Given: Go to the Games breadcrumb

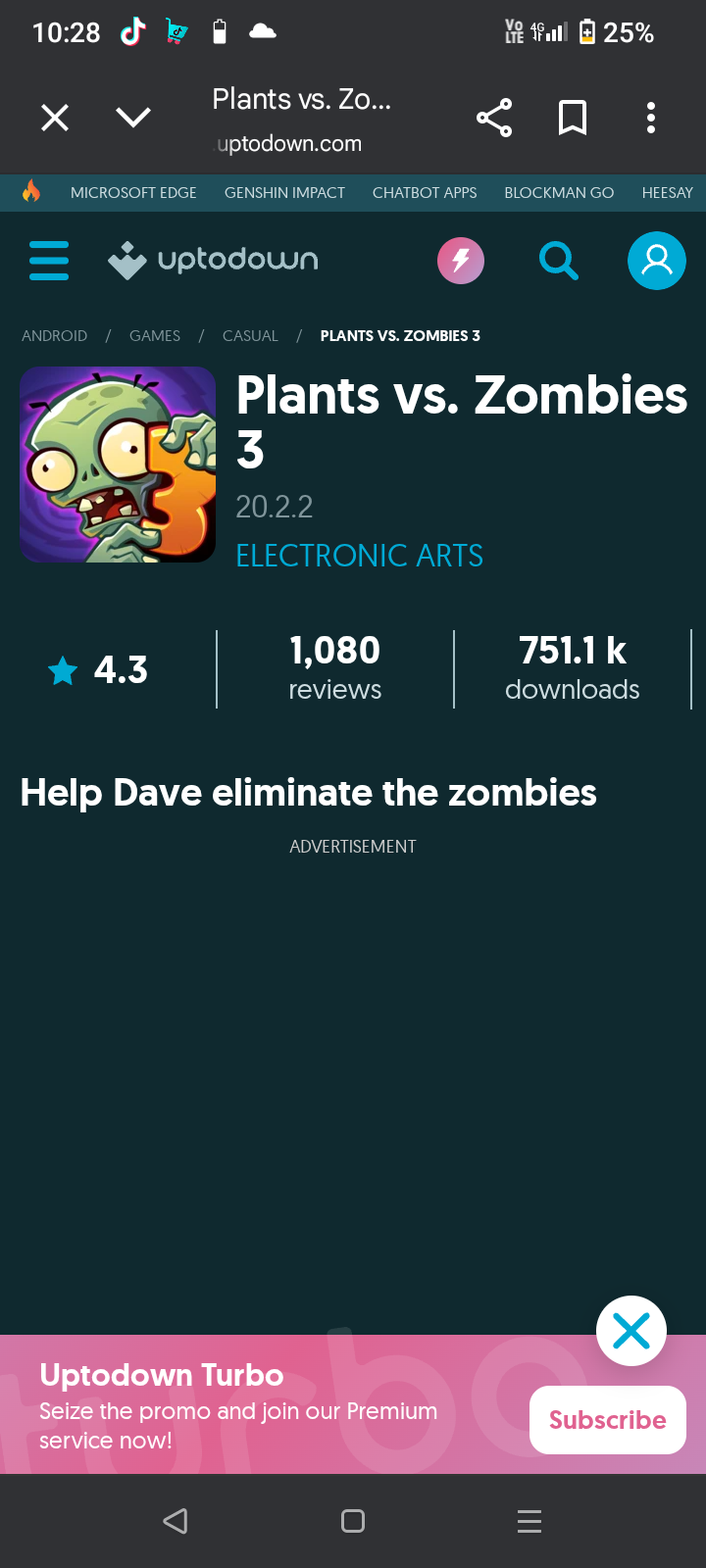Looking at the screenshot, I should point(155,336).
